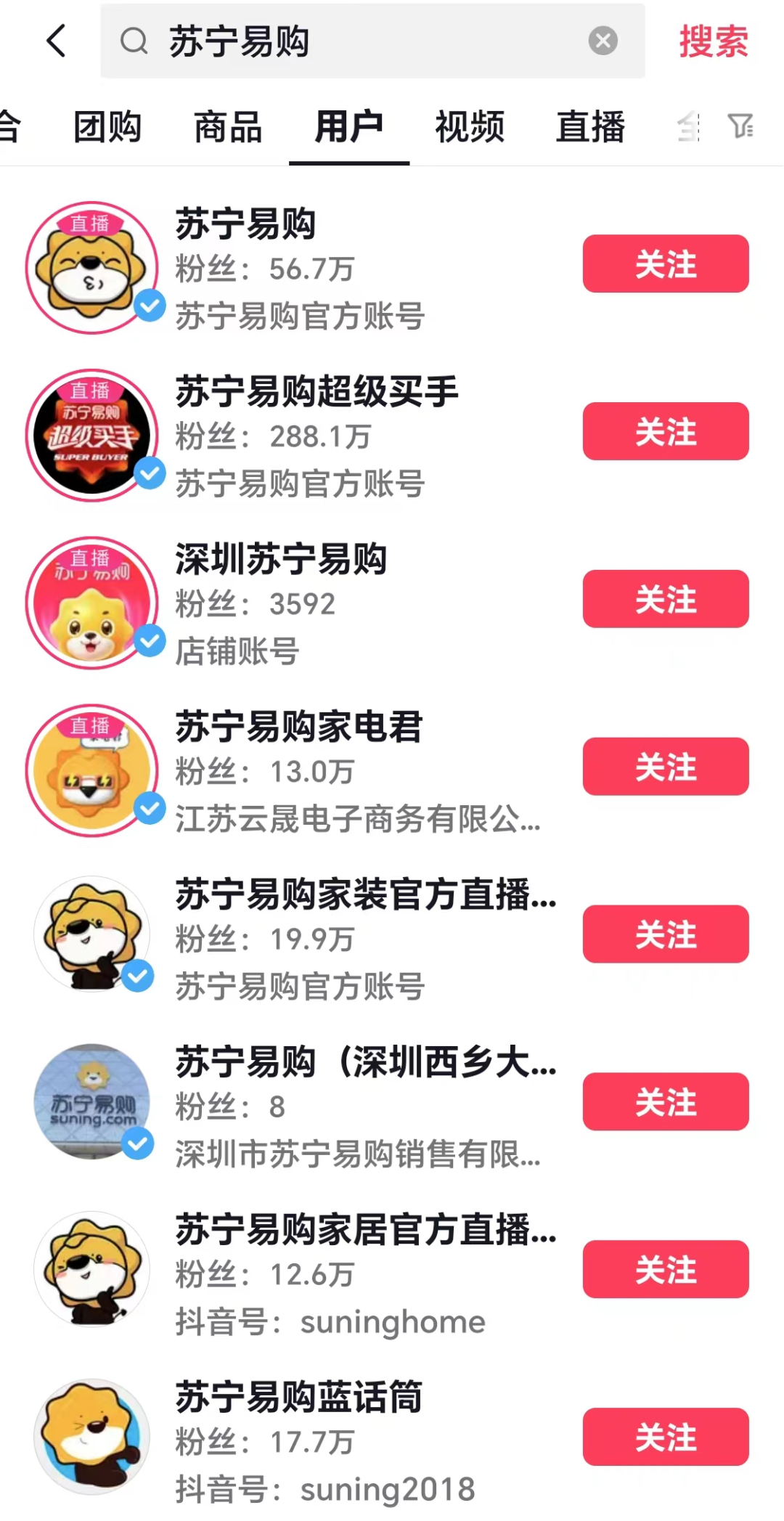Image resolution: width=784 pixels, height=1521 pixels.
Task: Follow 苏宁易购家居官方直播
Action: [665, 1269]
